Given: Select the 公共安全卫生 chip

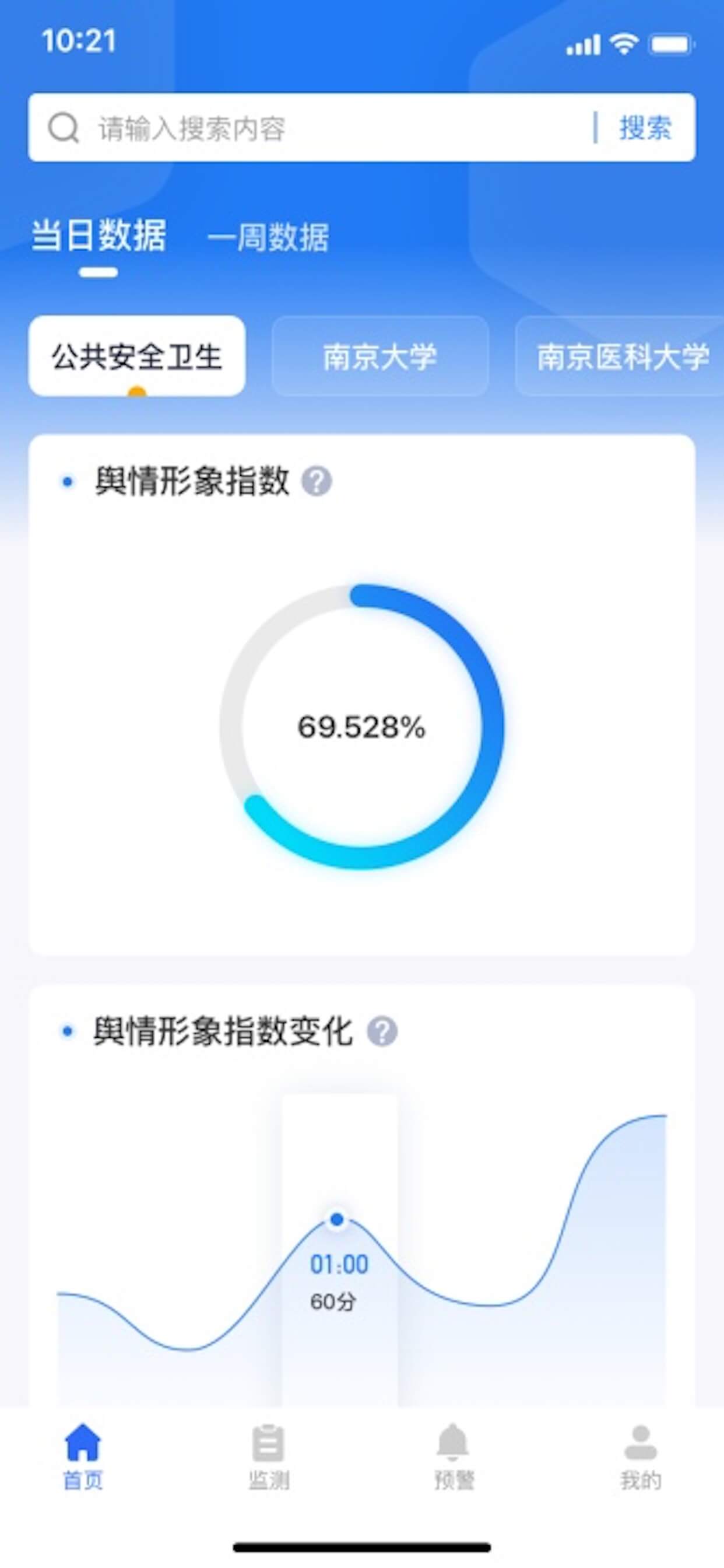Looking at the screenshot, I should coord(137,356).
